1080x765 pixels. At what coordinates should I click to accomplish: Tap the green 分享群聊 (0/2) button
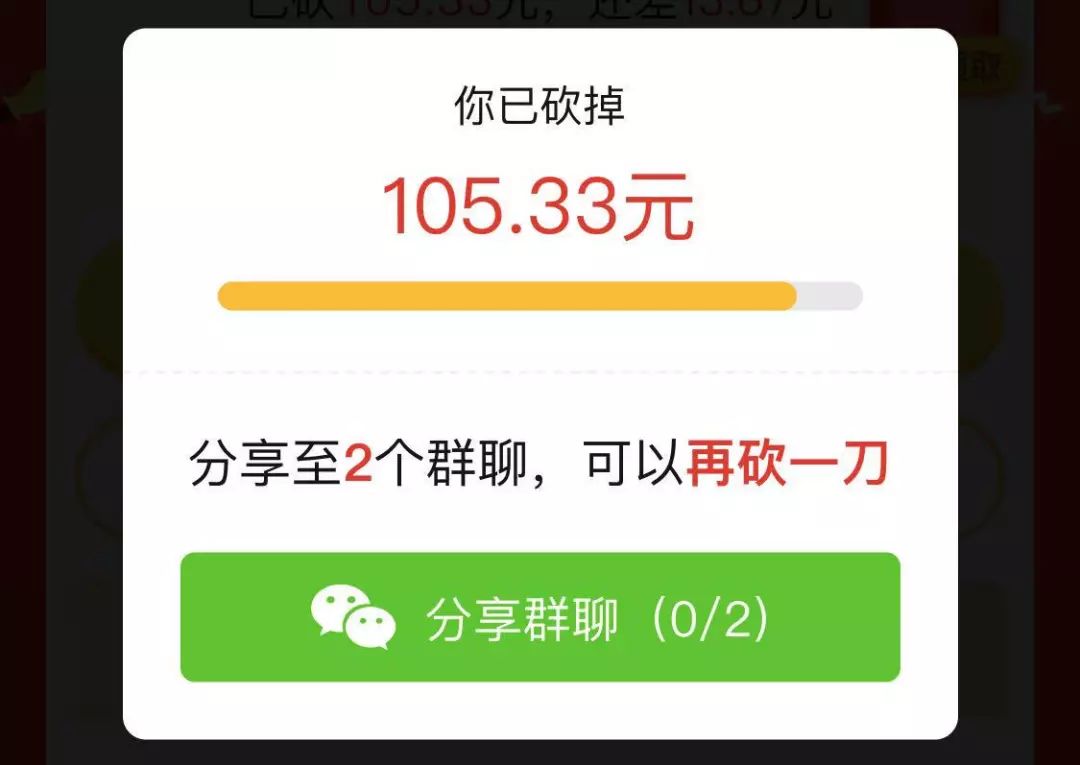tap(540, 617)
